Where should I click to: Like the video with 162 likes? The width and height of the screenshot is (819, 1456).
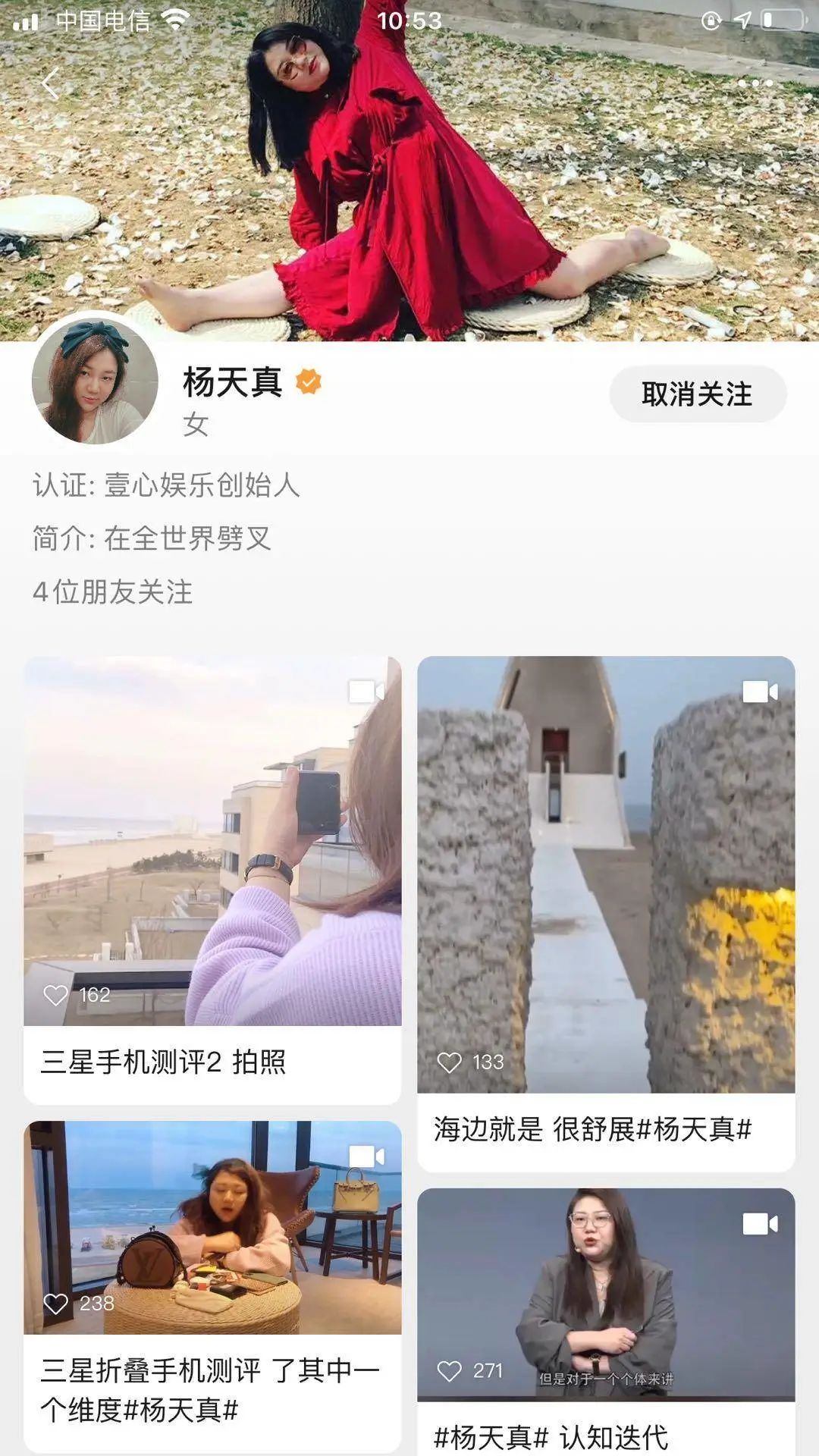coord(56,995)
